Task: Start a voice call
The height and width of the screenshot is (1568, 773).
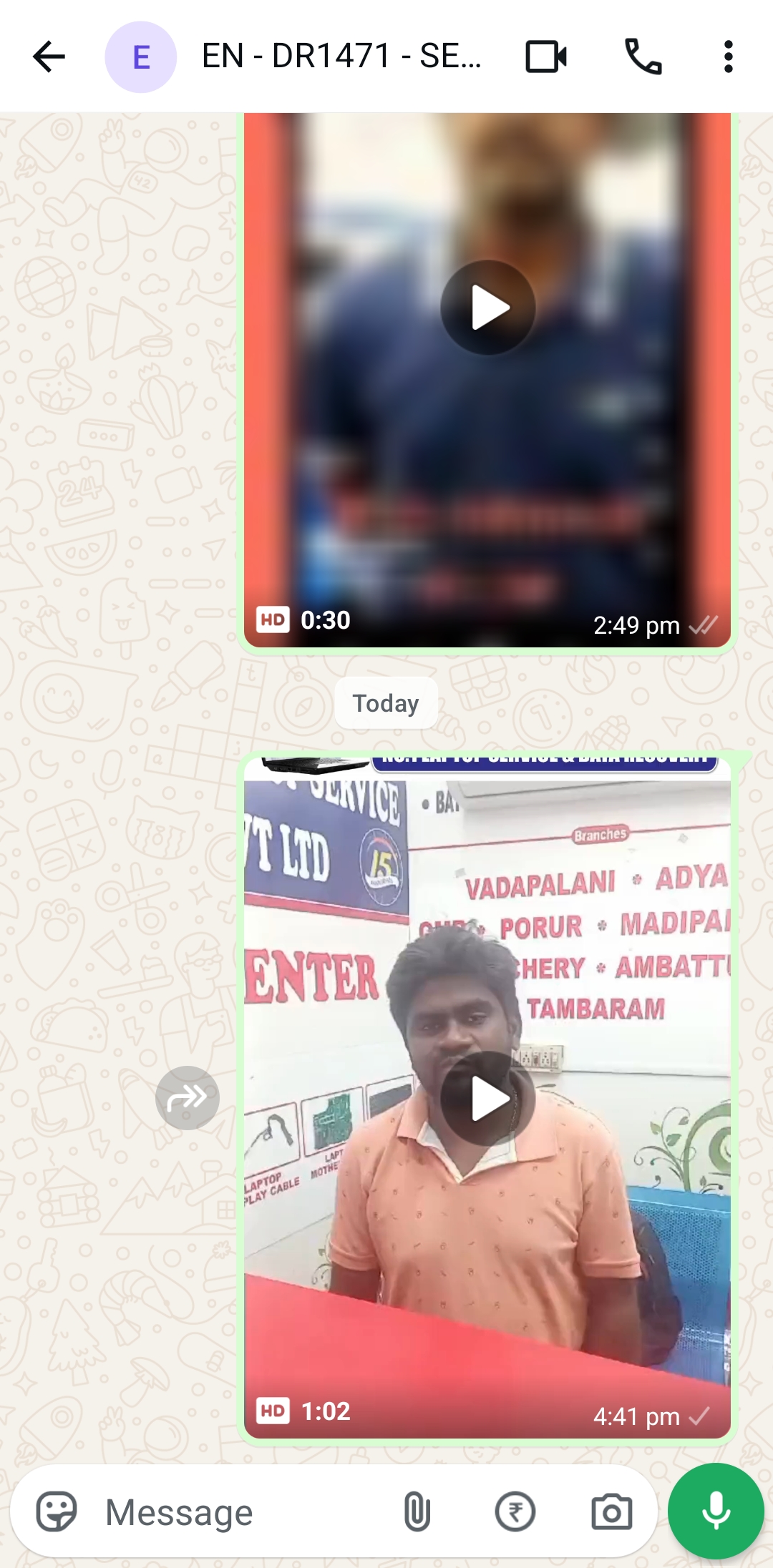Action: click(x=643, y=57)
